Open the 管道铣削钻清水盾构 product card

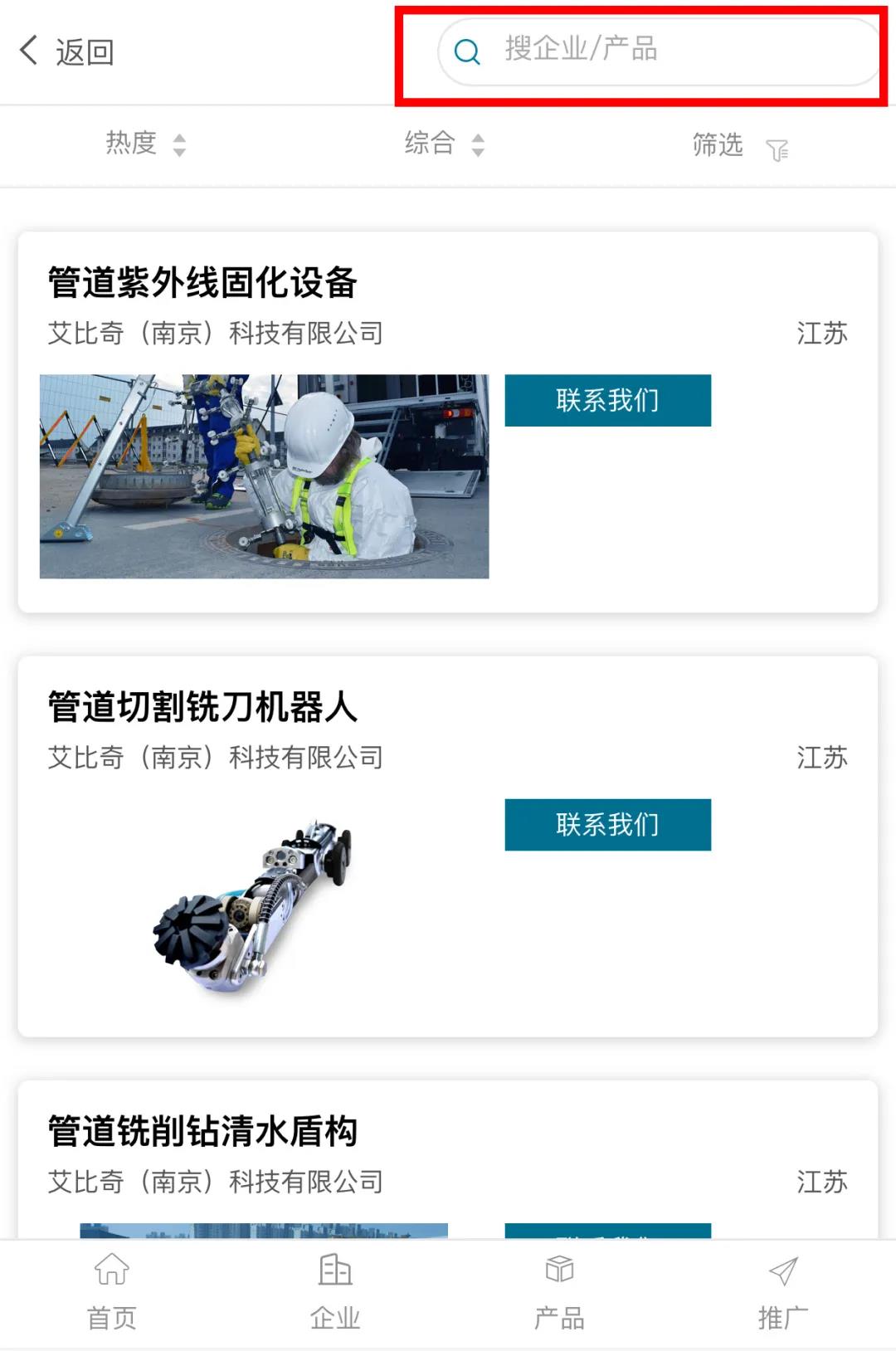[202, 1132]
